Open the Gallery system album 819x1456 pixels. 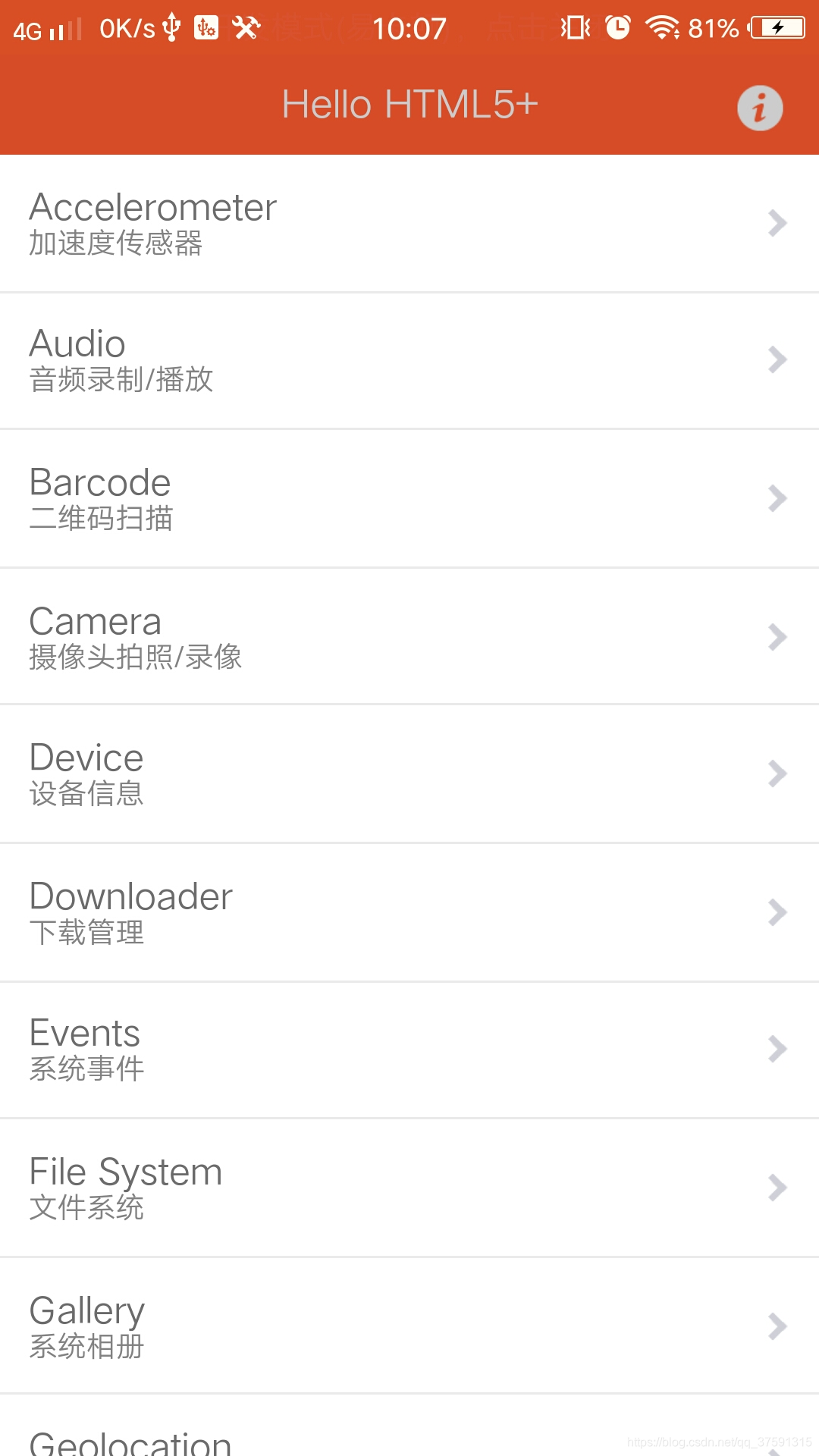point(409,1326)
